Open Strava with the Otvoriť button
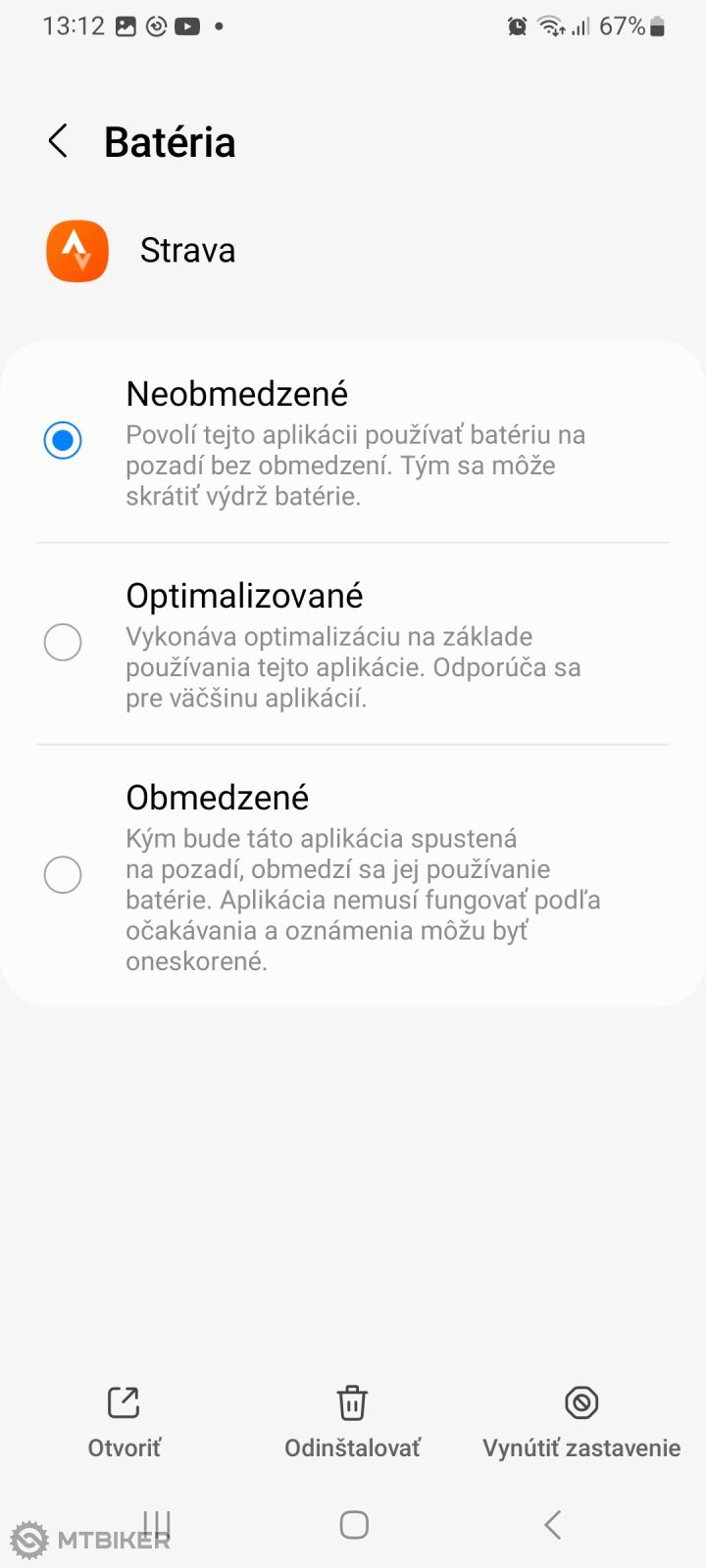Screen dimensions: 706x1568 (125, 1421)
